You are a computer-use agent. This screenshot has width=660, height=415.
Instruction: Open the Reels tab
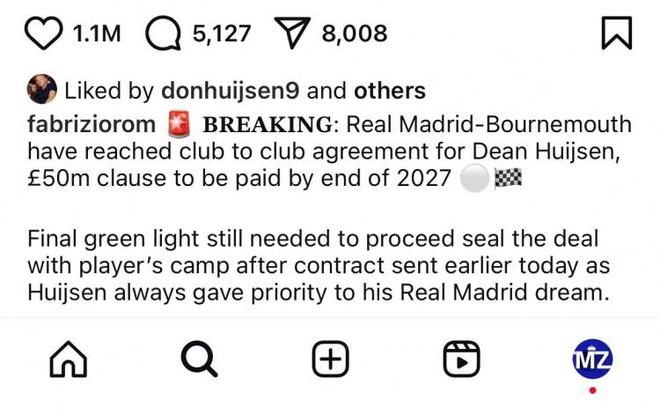click(462, 359)
